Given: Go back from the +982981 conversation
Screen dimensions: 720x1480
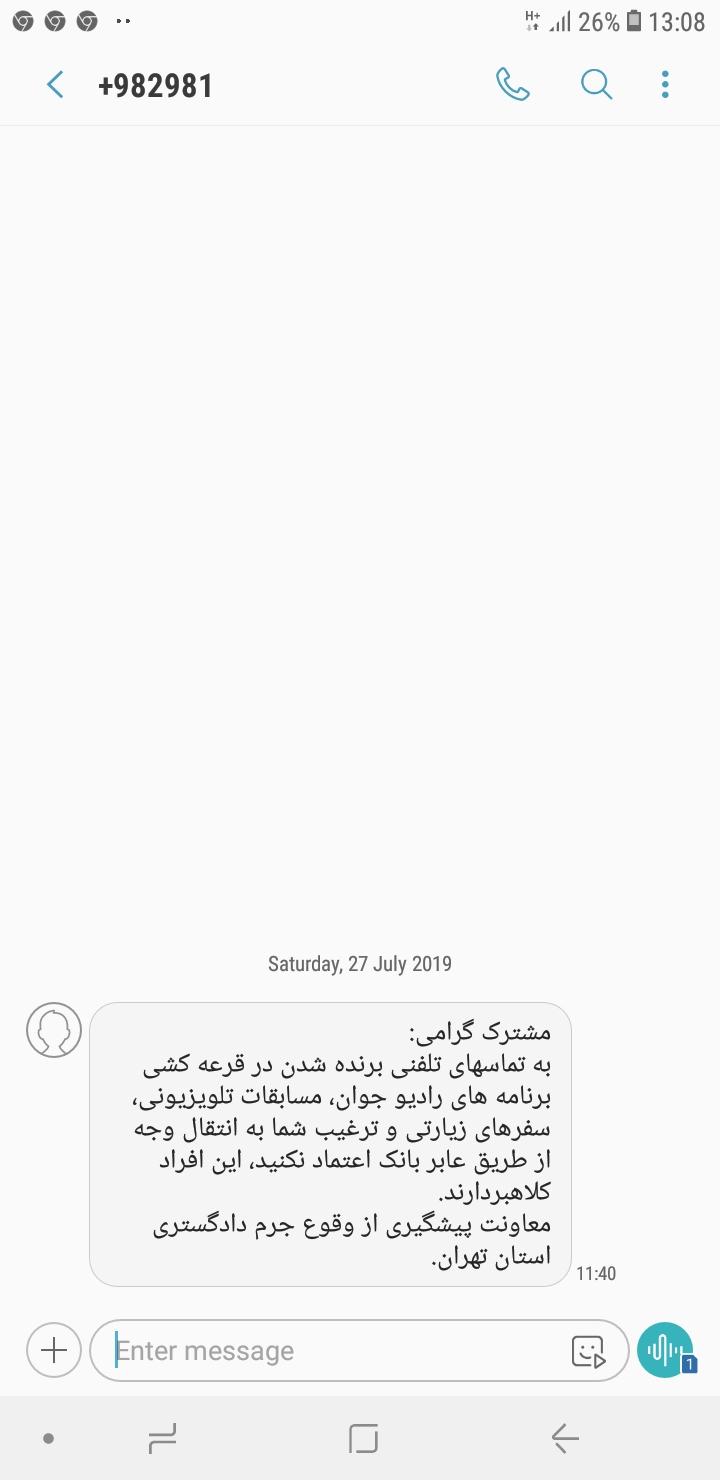Looking at the screenshot, I should coord(56,85).
